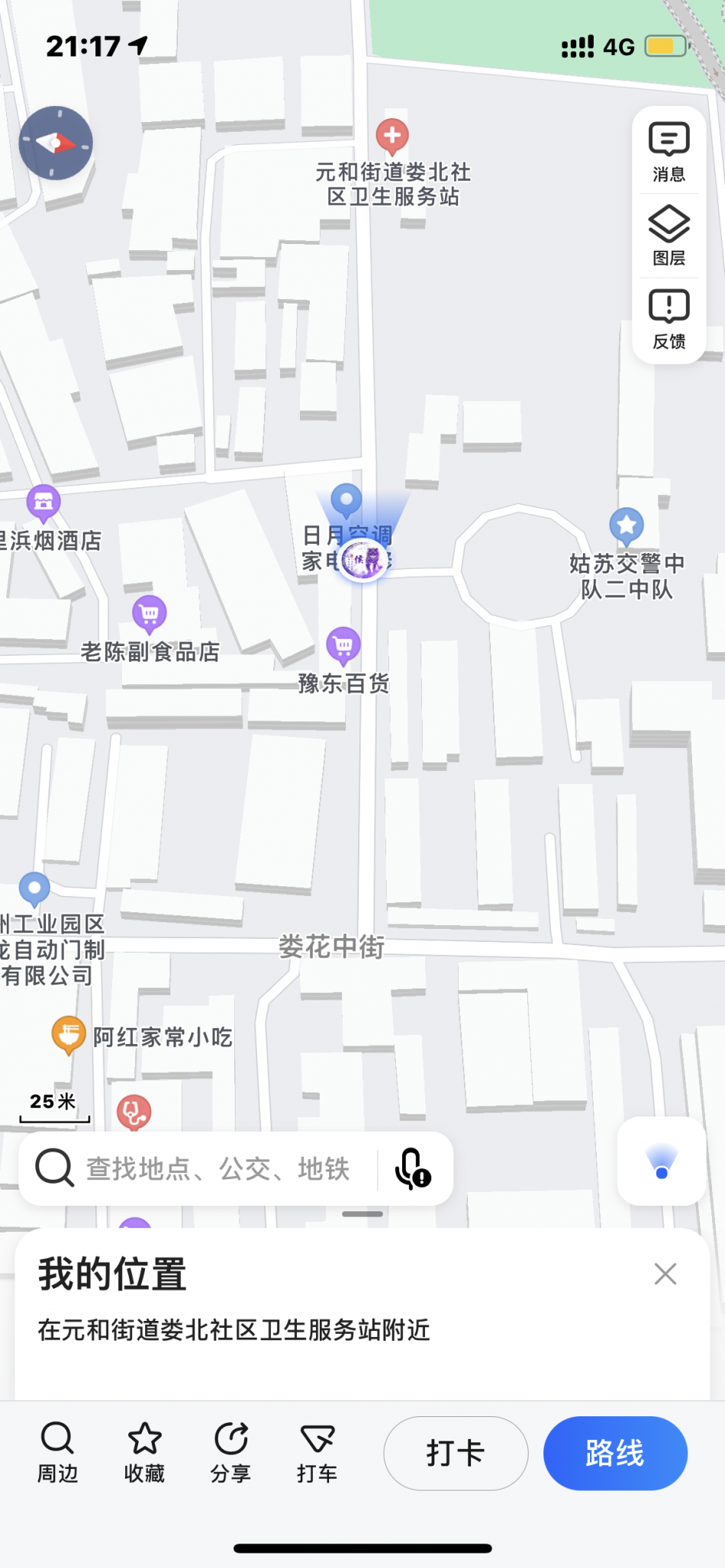The width and height of the screenshot is (725, 1568).
Task: Tap the search box for places
Action: click(217, 1168)
